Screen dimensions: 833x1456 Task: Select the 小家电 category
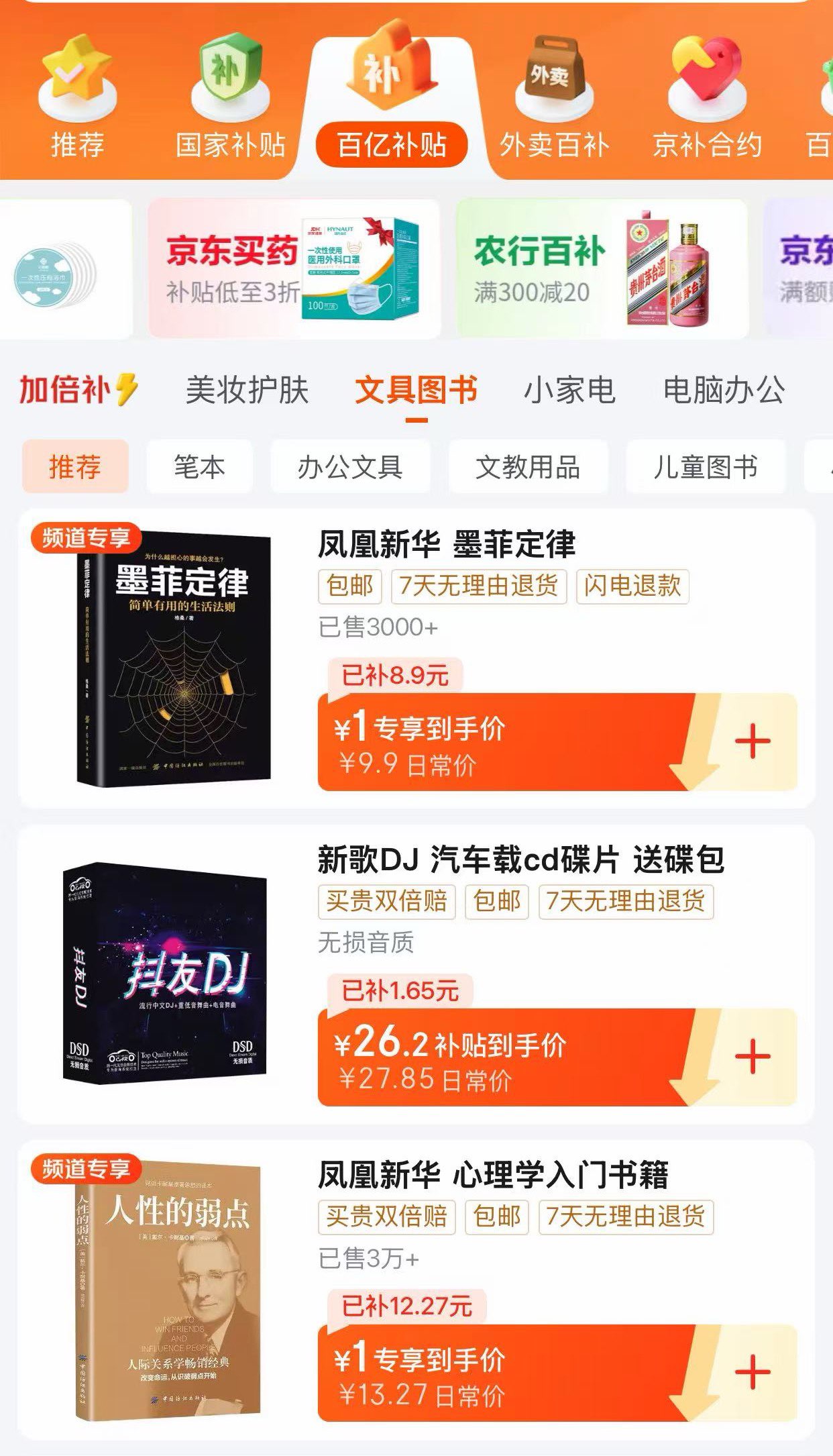569,390
